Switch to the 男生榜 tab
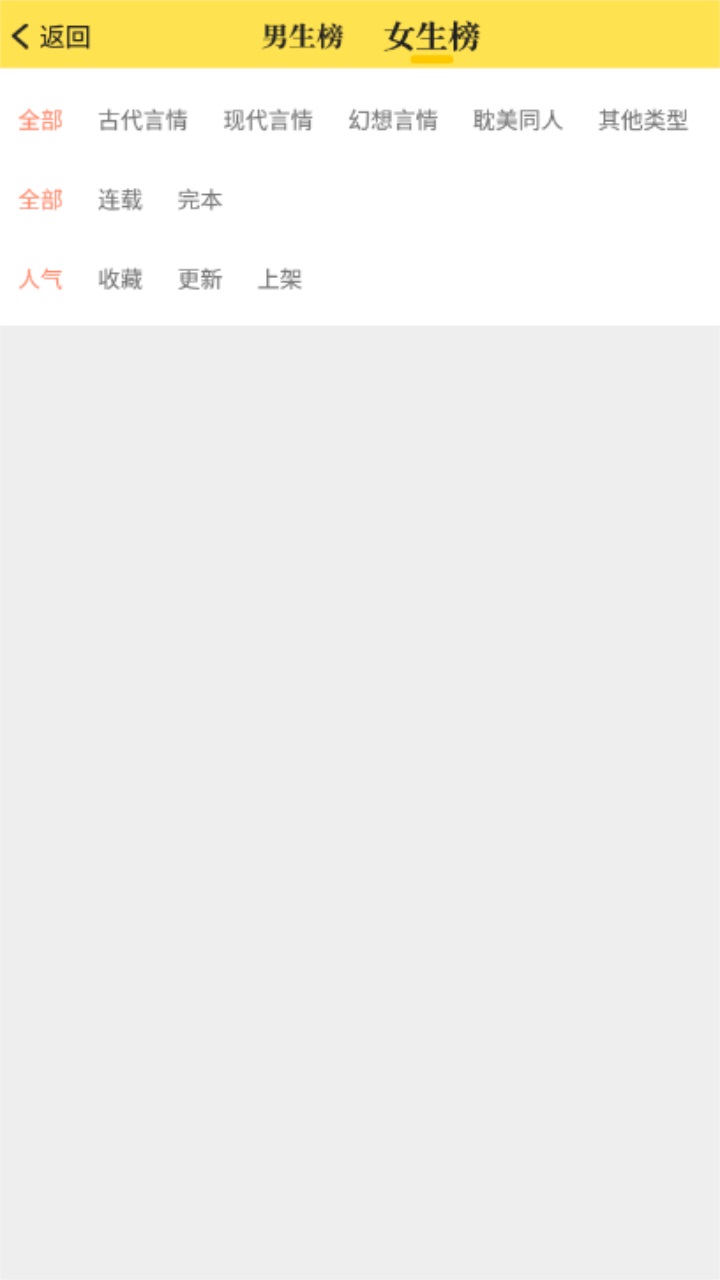Screen dimensions: 720x1280 tap(302, 37)
